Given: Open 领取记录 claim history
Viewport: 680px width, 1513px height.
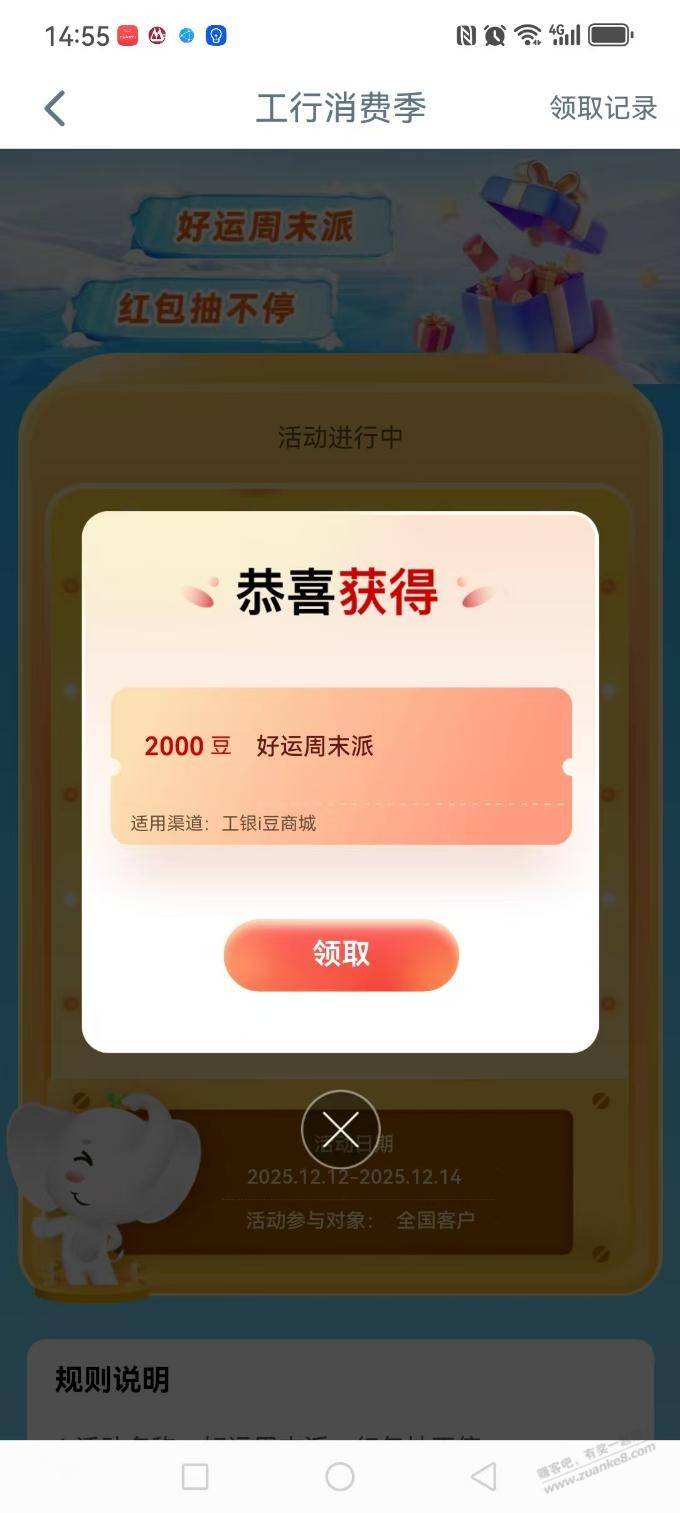Looking at the screenshot, I should coord(603,108).
